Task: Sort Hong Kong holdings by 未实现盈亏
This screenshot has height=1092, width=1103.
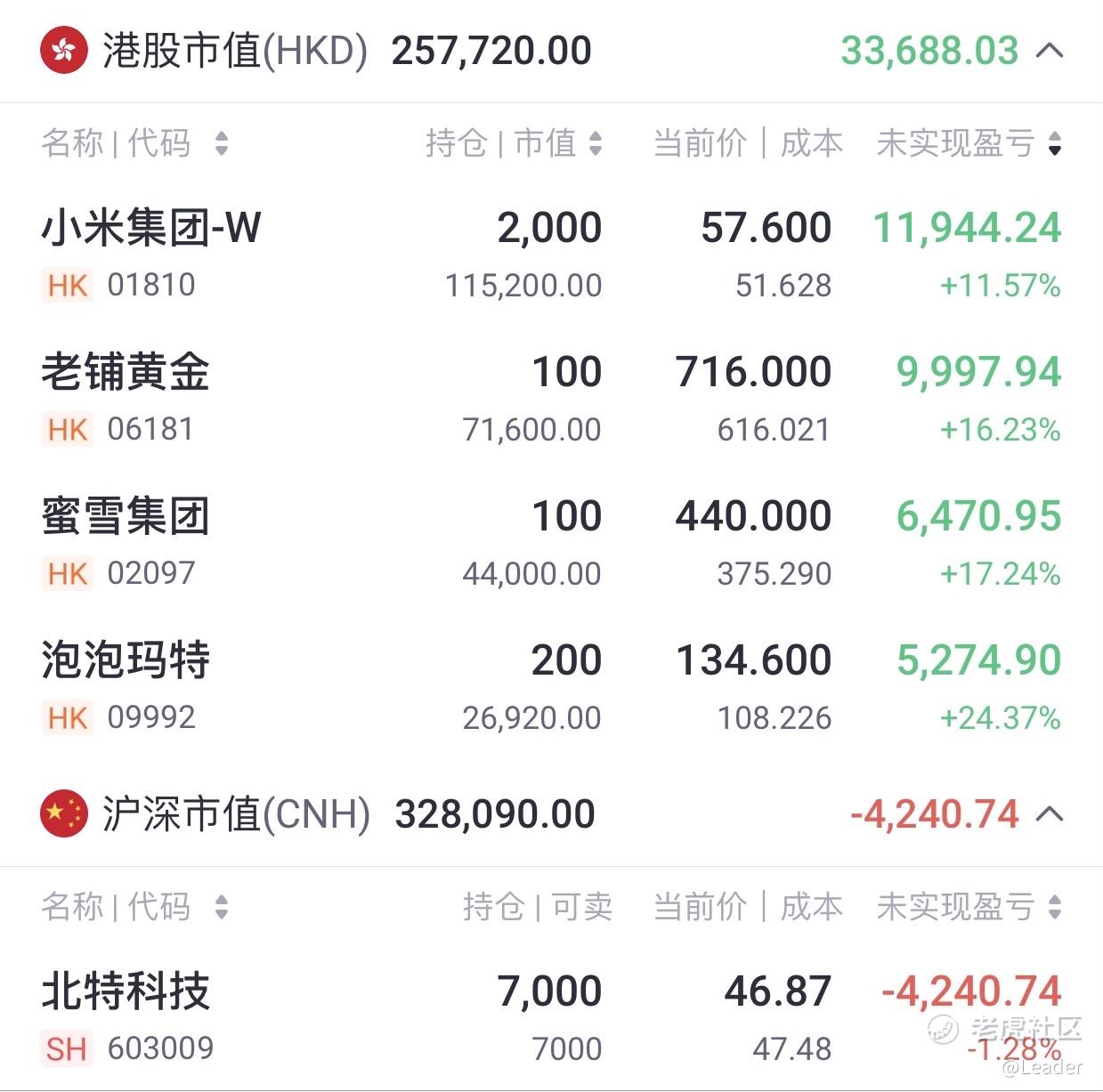Action: (x=969, y=142)
